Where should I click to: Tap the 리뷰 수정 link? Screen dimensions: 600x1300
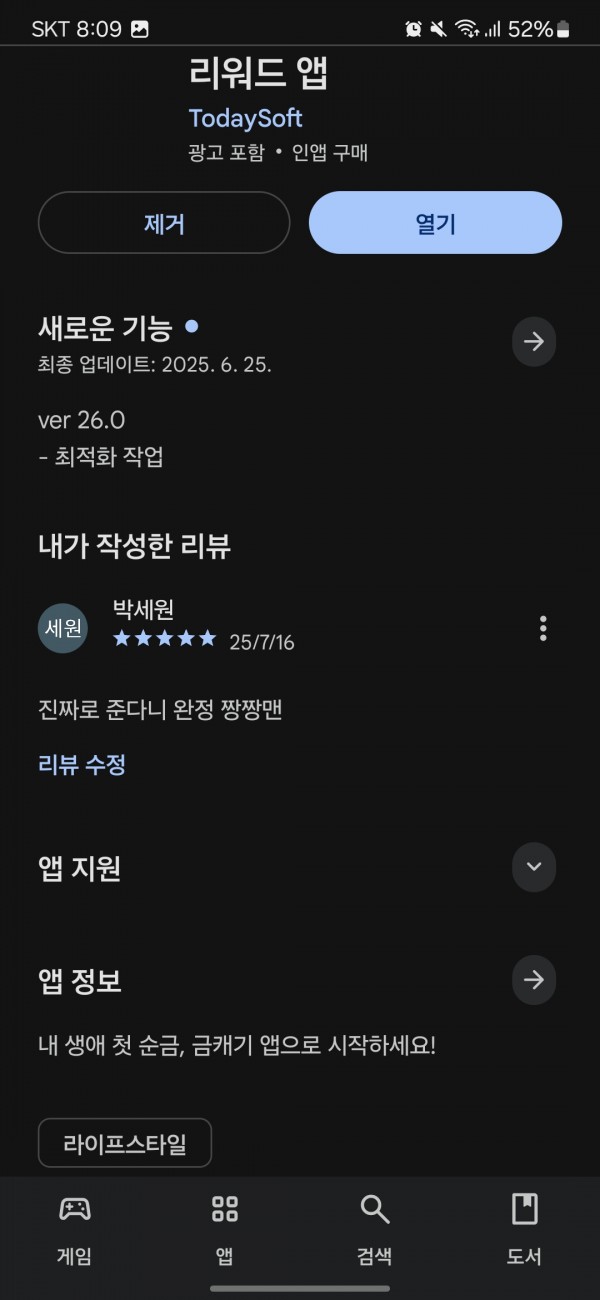tap(82, 765)
